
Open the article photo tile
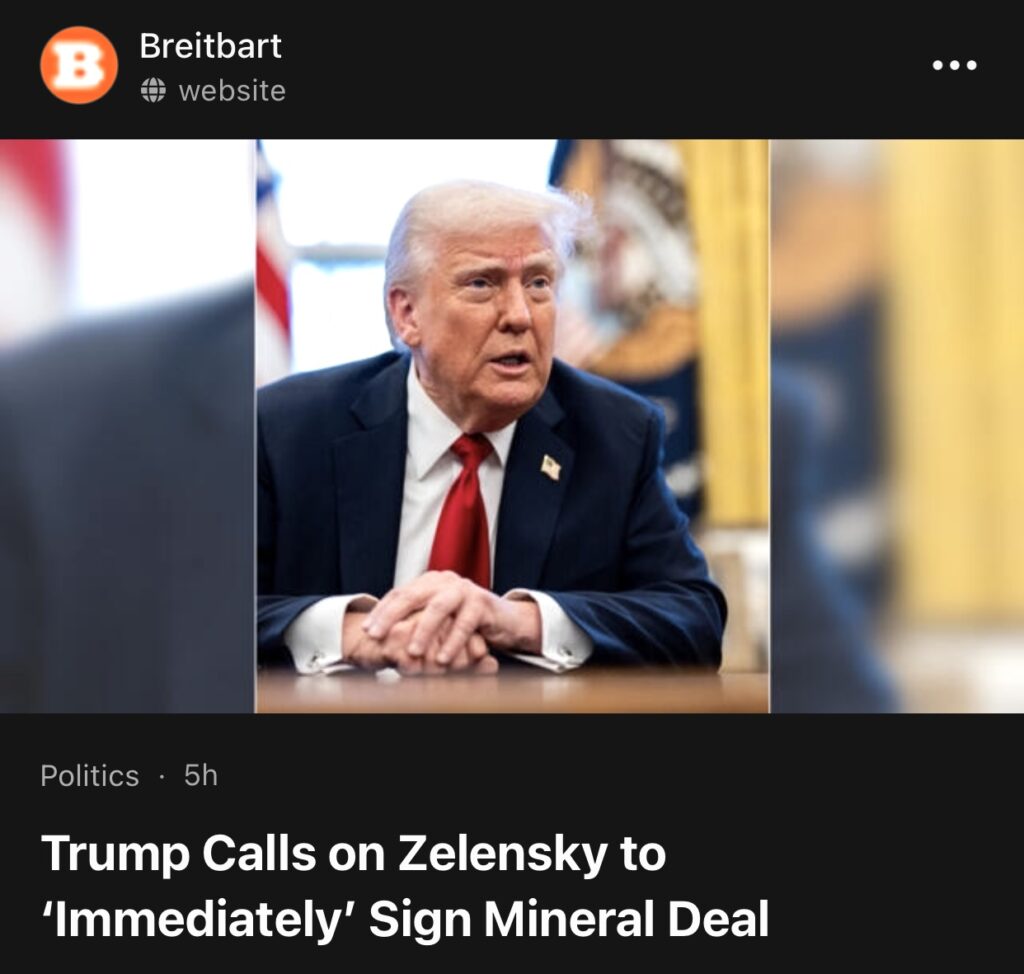point(512,426)
